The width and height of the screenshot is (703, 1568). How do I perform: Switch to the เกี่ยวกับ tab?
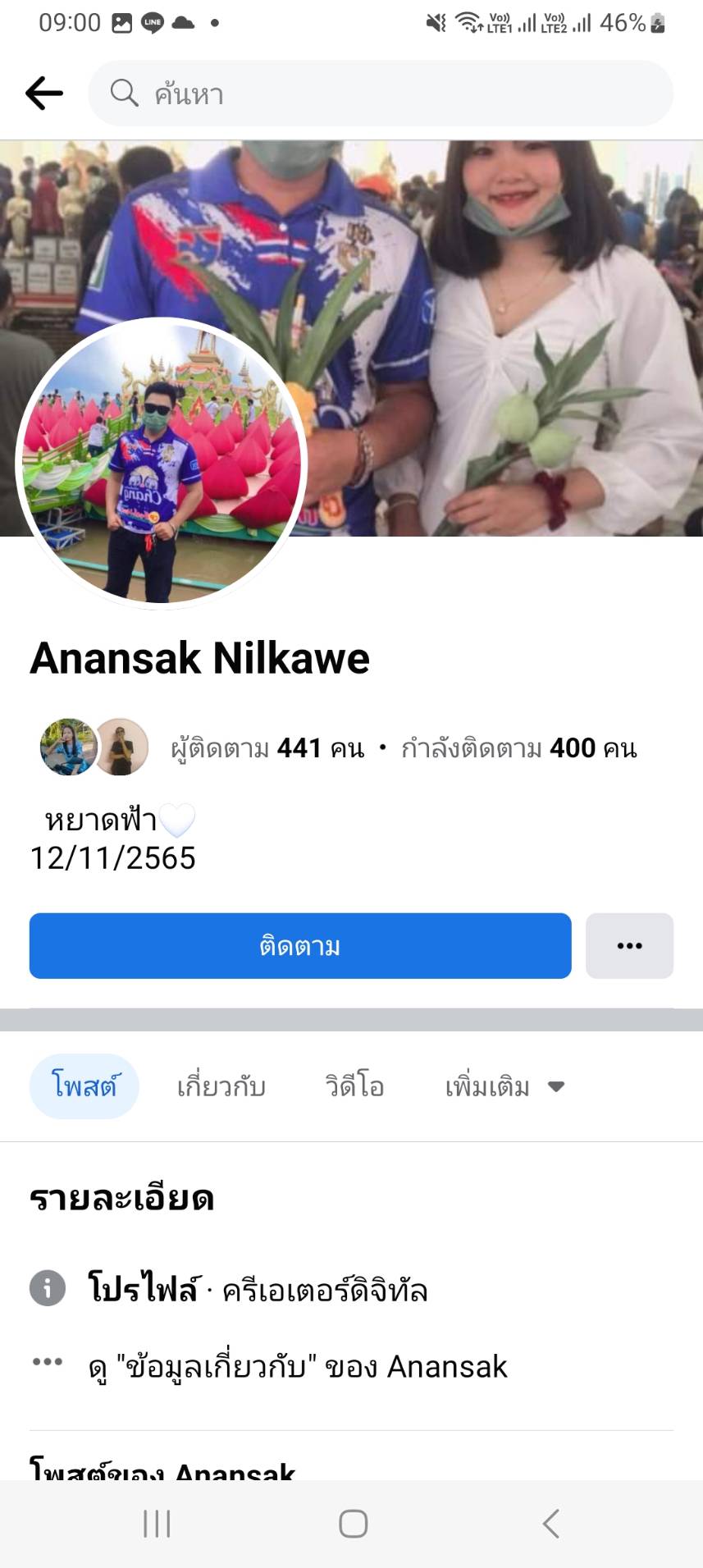click(221, 1086)
